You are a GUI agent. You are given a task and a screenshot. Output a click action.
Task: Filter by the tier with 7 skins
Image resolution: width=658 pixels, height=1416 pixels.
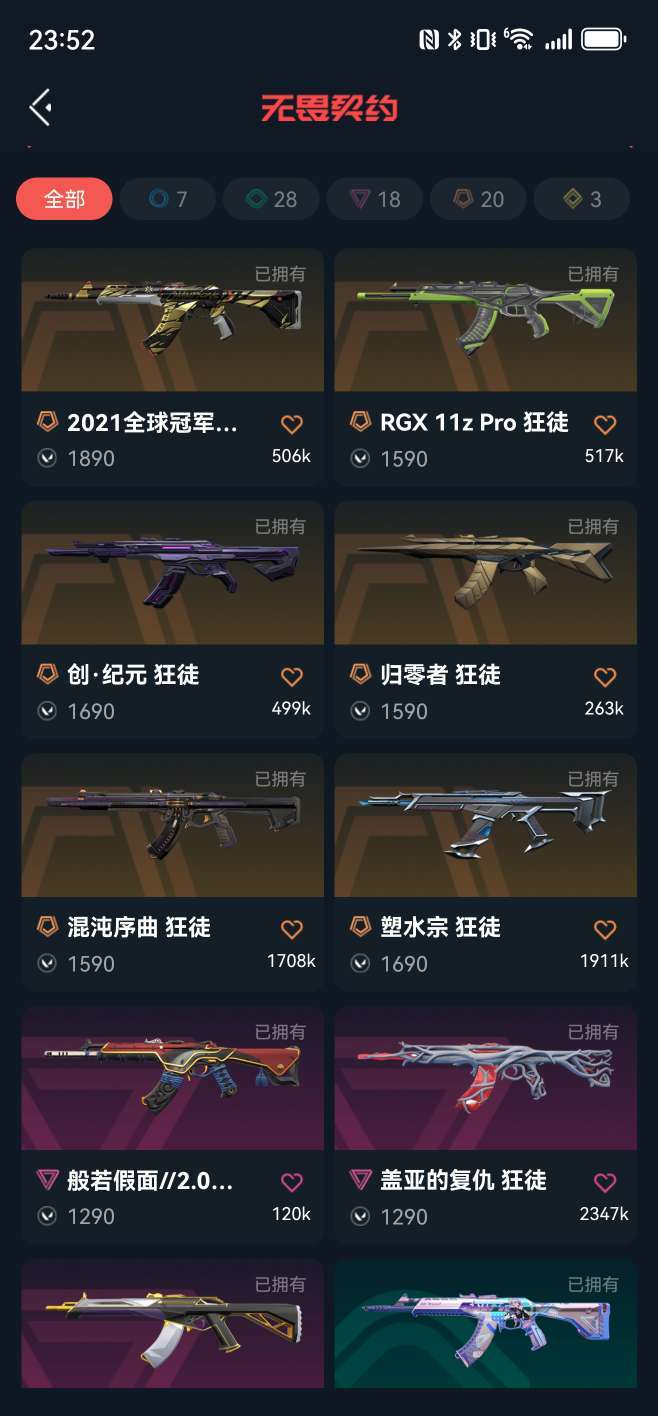[168, 199]
